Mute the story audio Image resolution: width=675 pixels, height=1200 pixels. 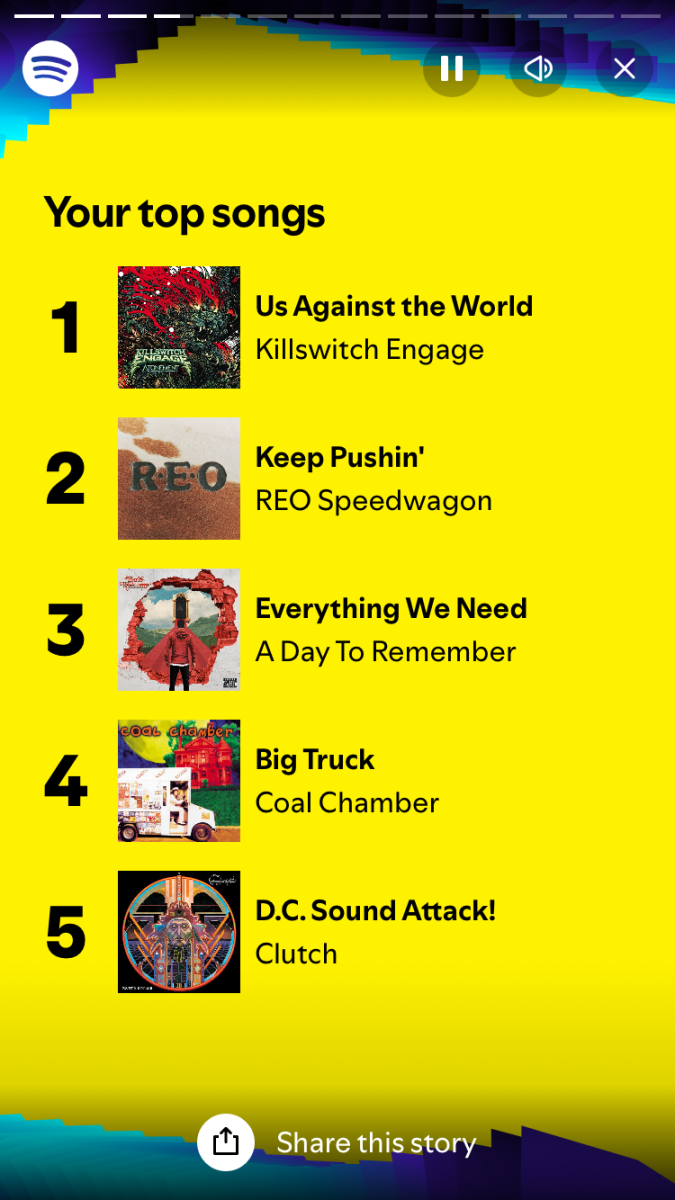[538, 68]
